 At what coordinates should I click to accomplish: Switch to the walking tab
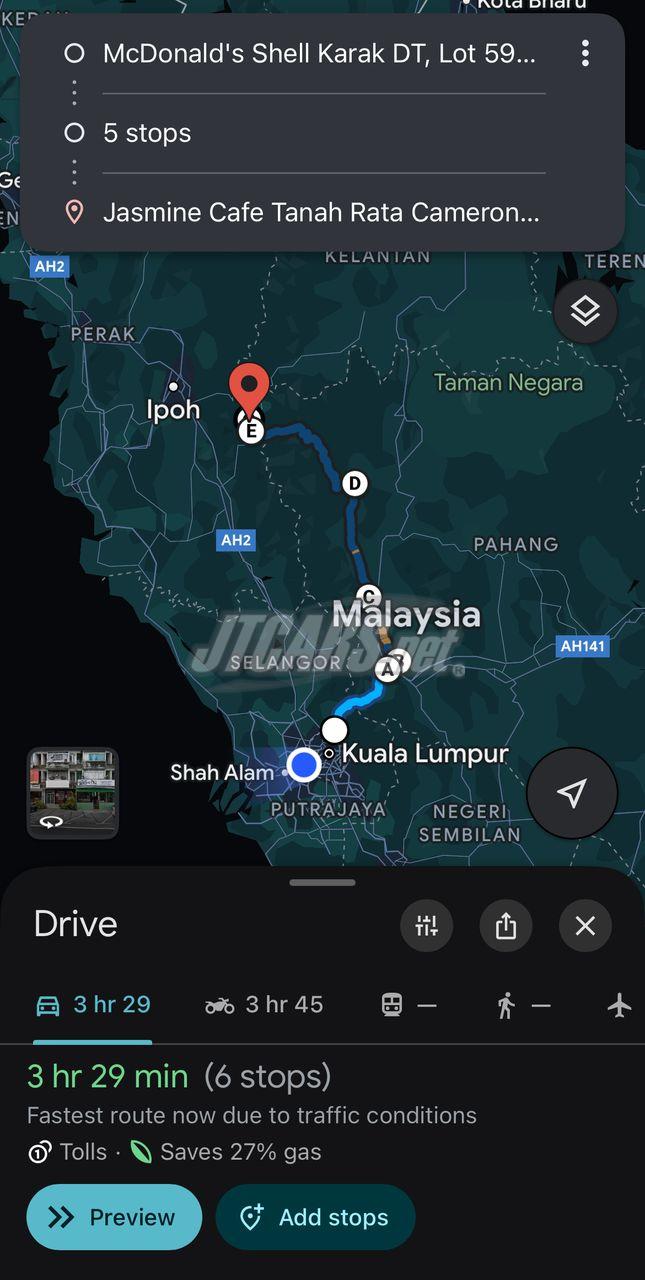(523, 1005)
